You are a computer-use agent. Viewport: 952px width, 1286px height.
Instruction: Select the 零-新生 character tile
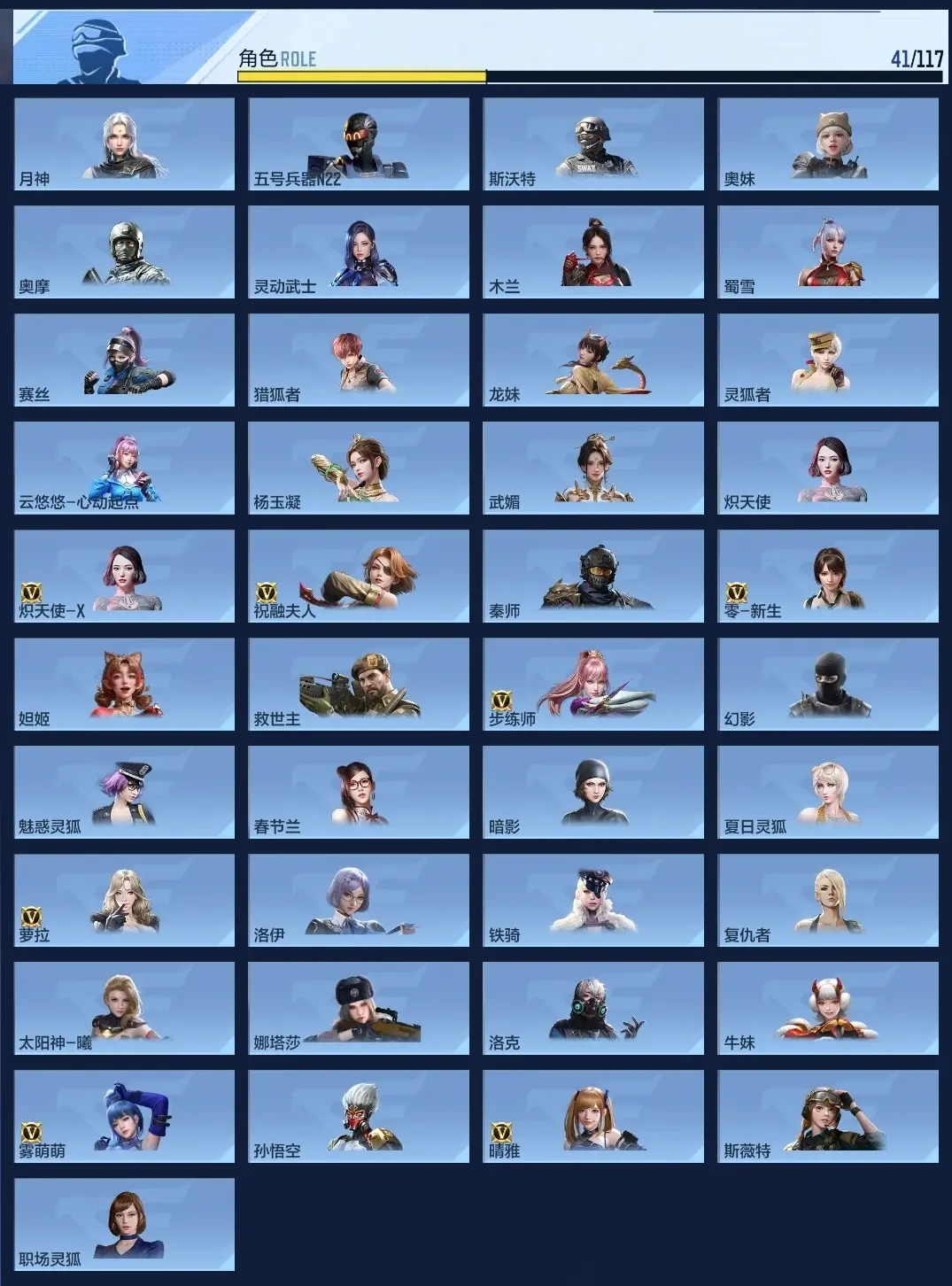(x=828, y=576)
